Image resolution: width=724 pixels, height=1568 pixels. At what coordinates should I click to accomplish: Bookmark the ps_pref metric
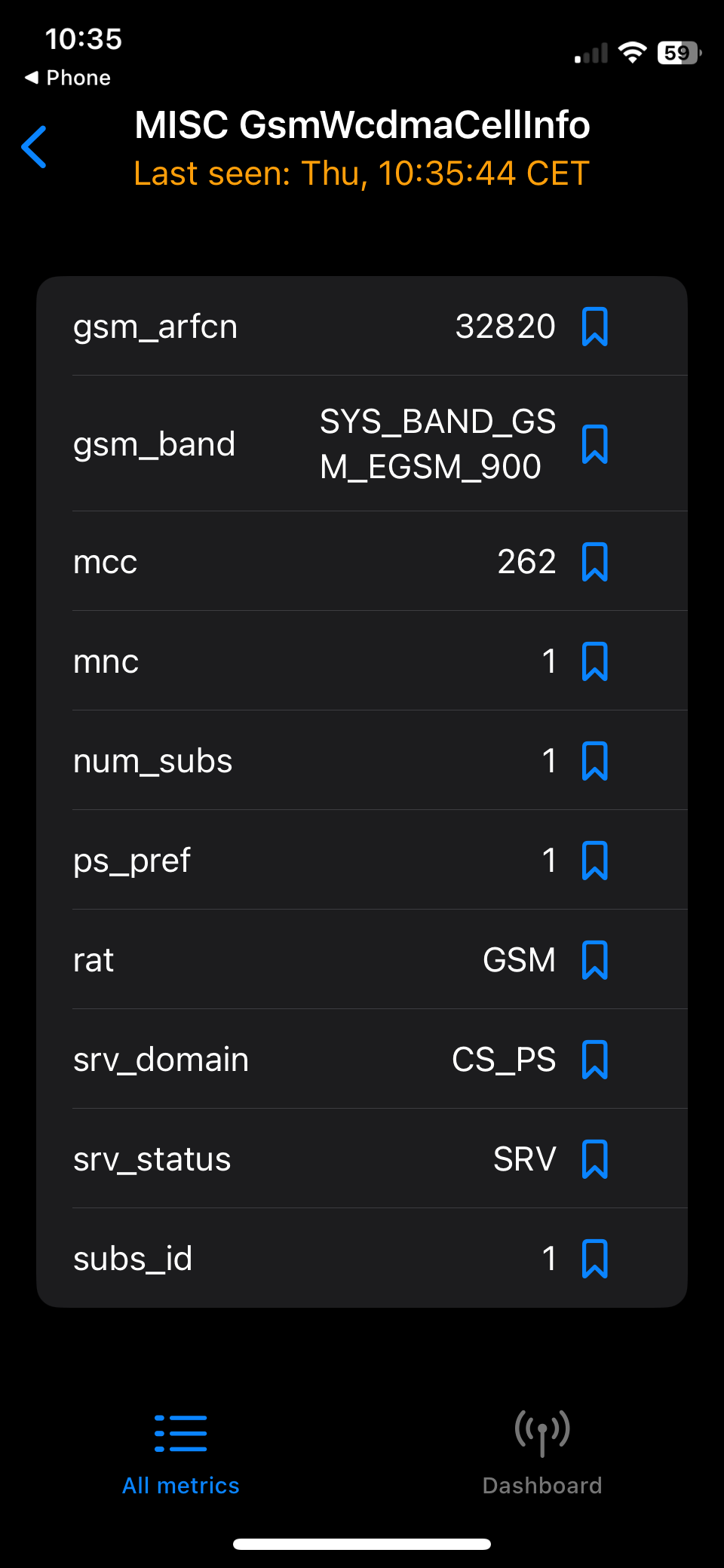tap(594, 861)
